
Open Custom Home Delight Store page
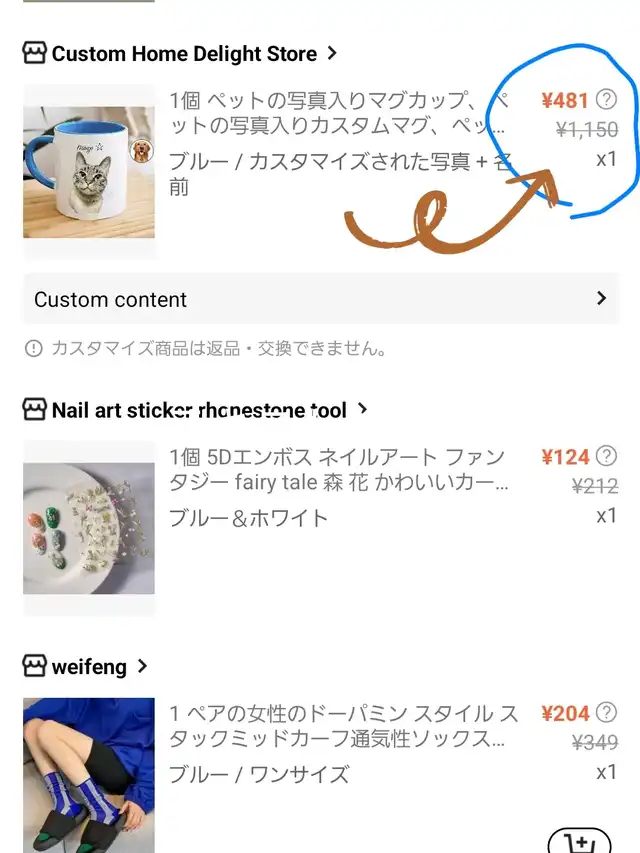[183, 54]
